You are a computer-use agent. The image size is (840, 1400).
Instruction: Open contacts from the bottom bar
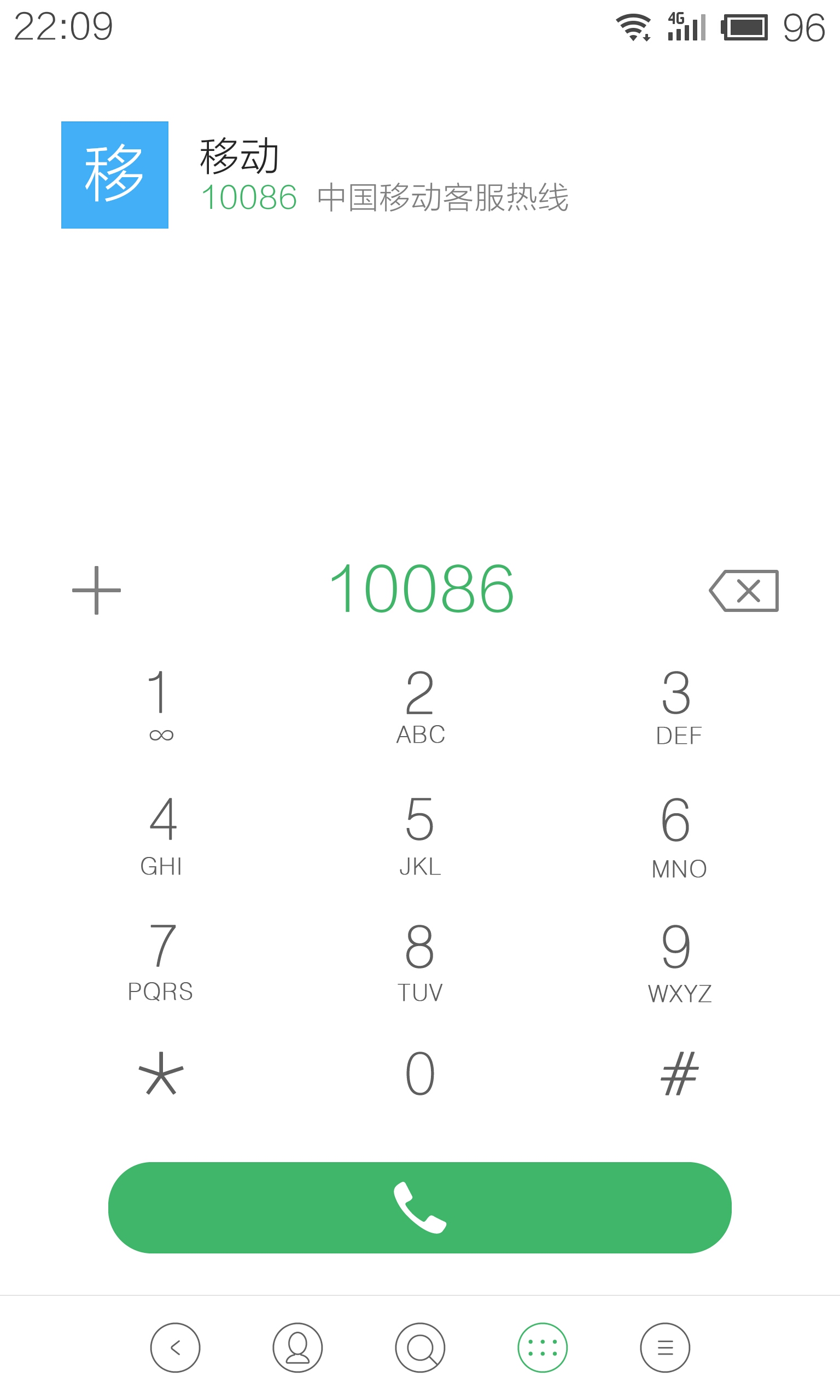[x=297, y=1347]
